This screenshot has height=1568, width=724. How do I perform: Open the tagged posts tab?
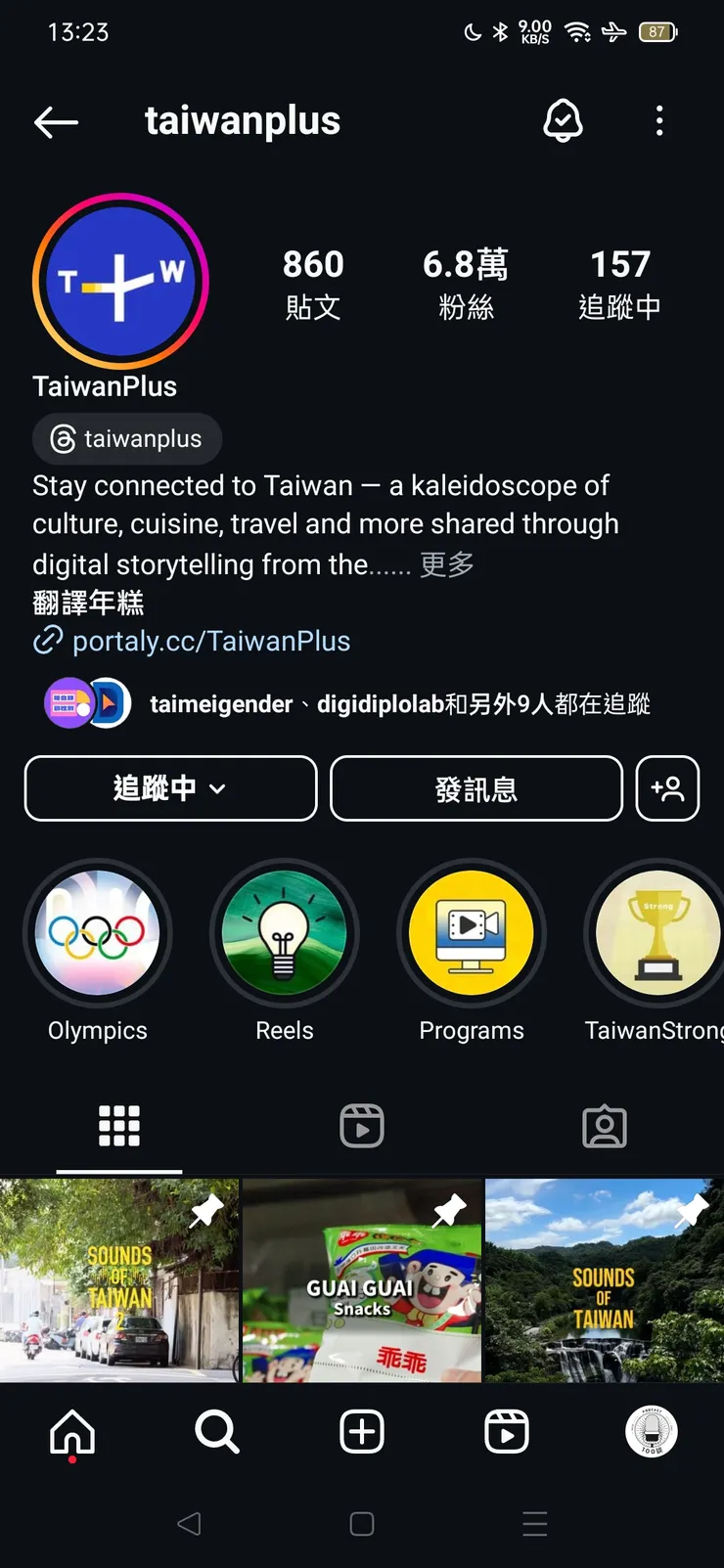click(604, 1125)
